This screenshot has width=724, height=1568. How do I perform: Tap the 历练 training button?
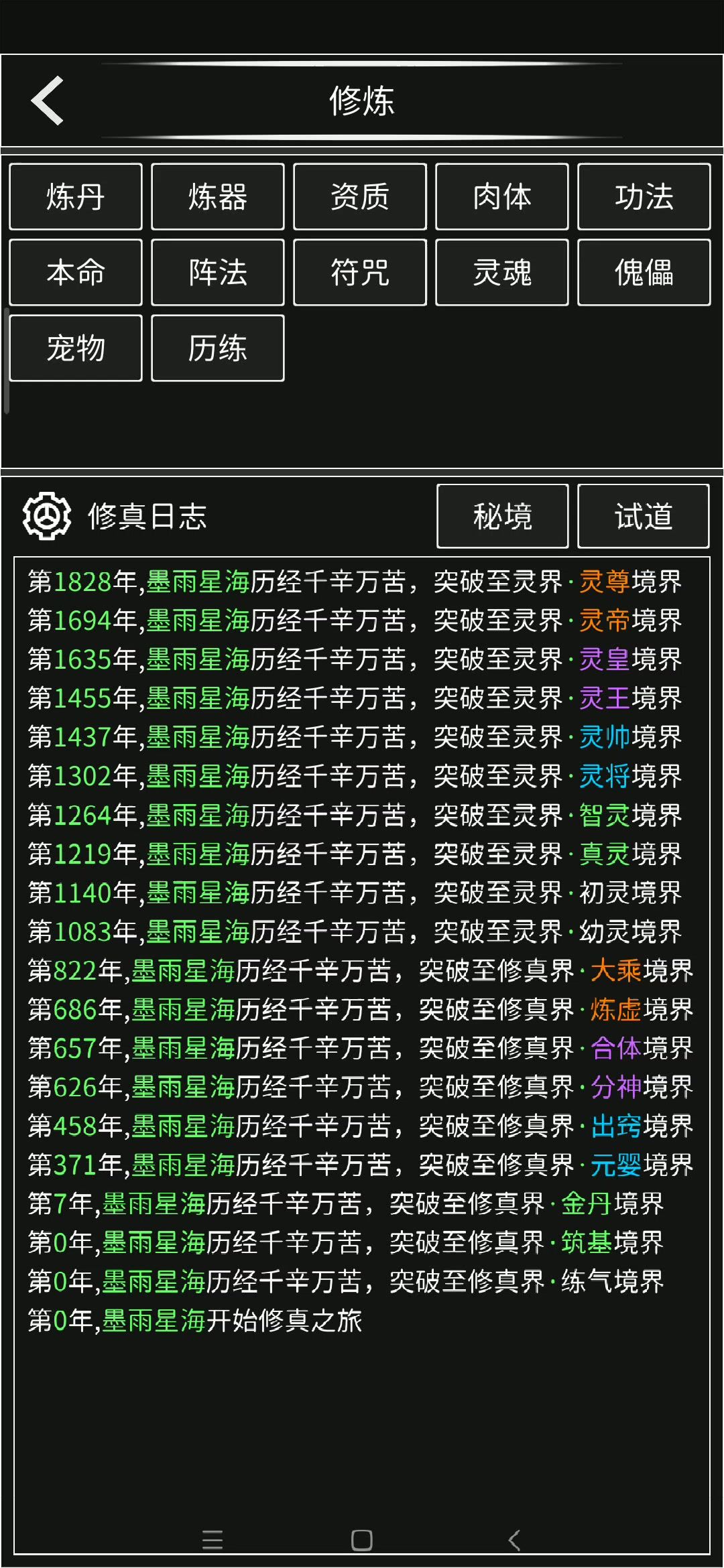click(218, 348)
